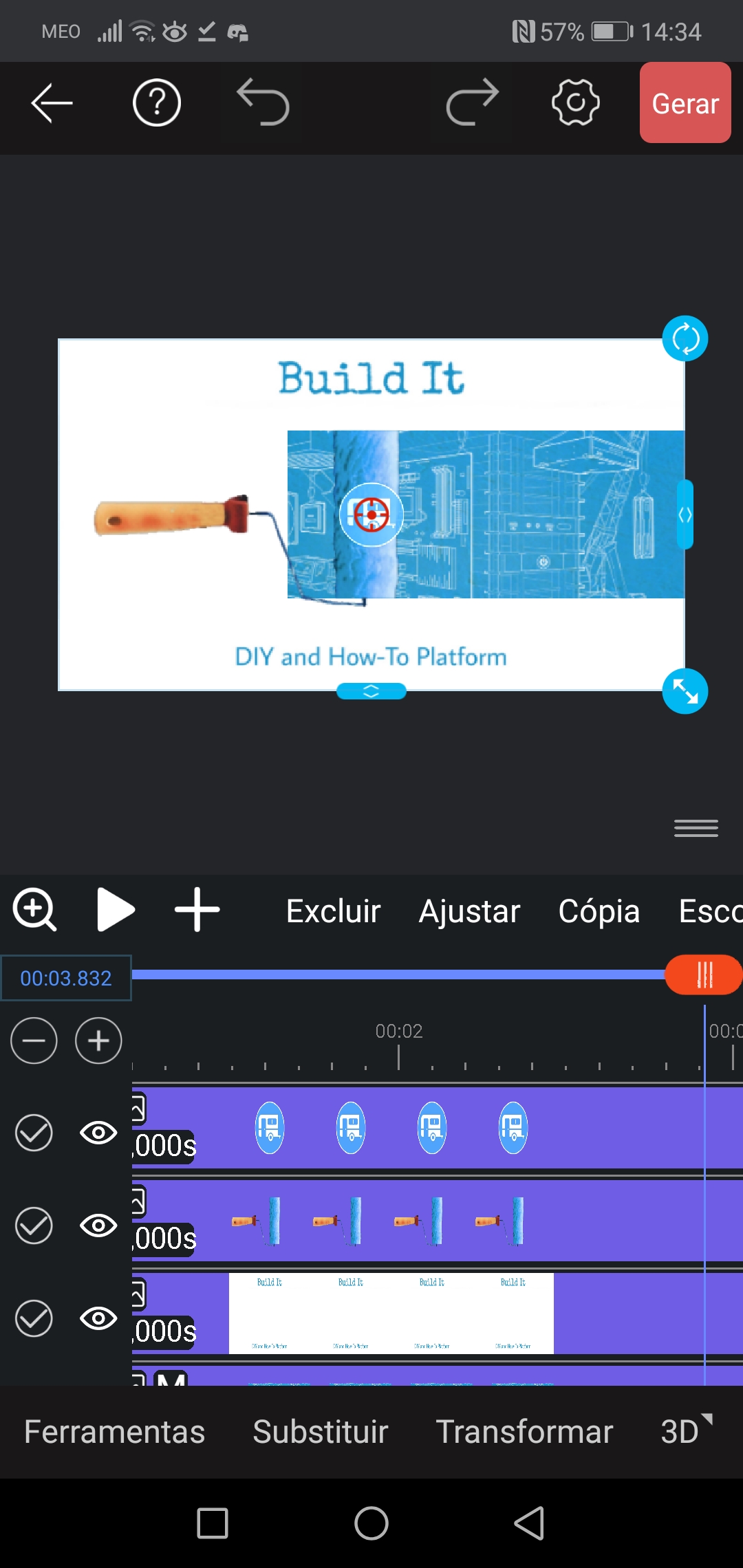Zoom out the timeline with minus
Screen dimensions: 743x1568
(34, 1041)
